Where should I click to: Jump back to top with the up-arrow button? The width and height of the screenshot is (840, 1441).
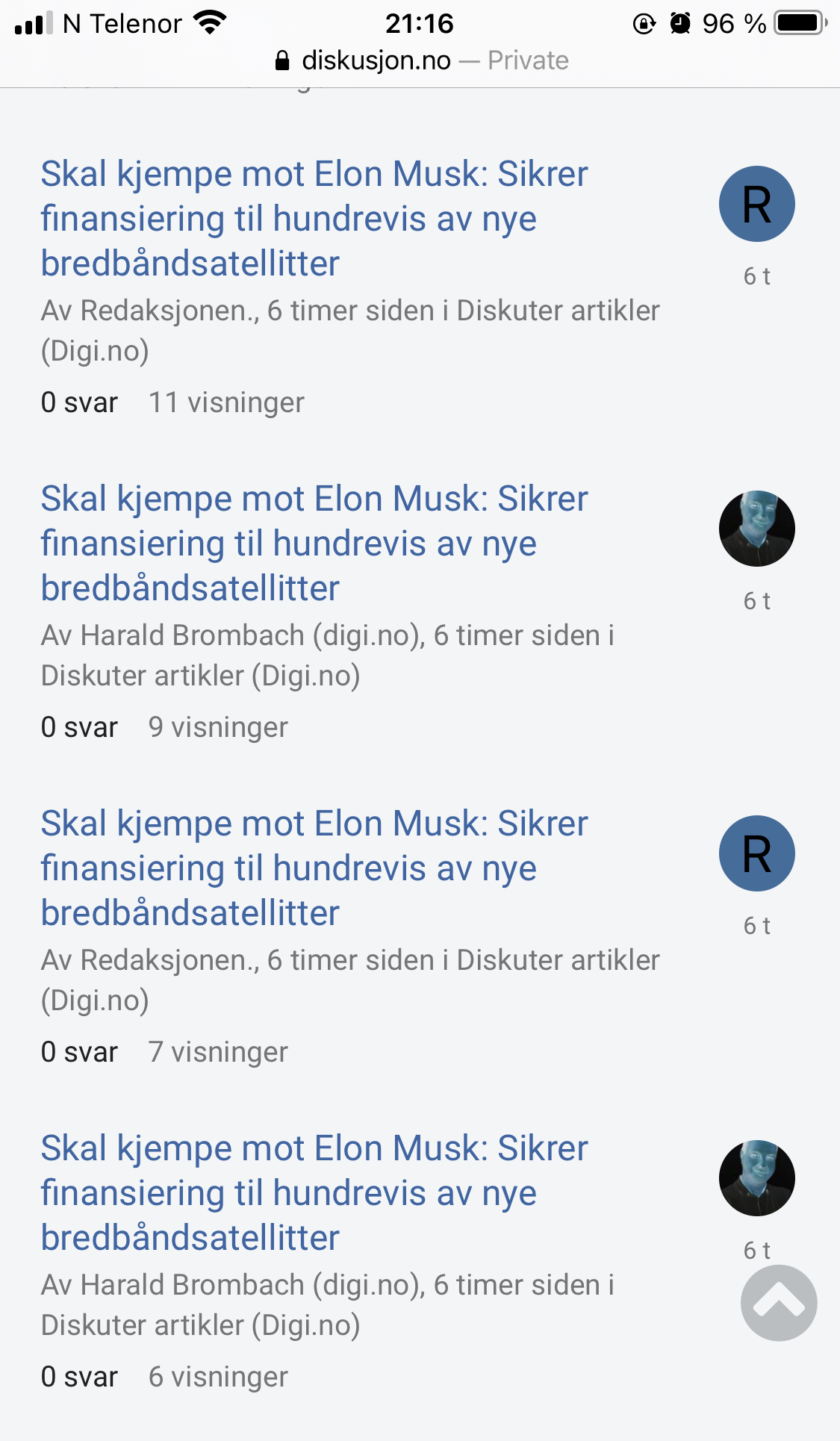(779, 1303)
